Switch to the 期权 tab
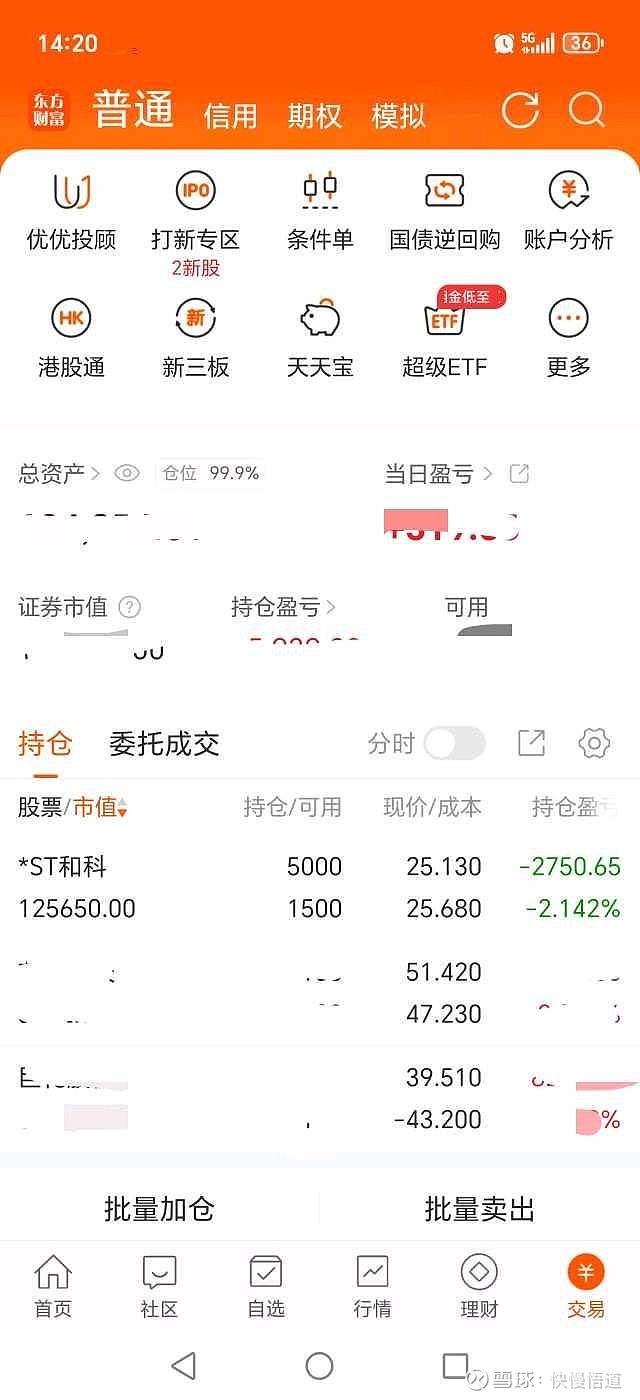Screen dimensions: 640x1400 (314, 116)
